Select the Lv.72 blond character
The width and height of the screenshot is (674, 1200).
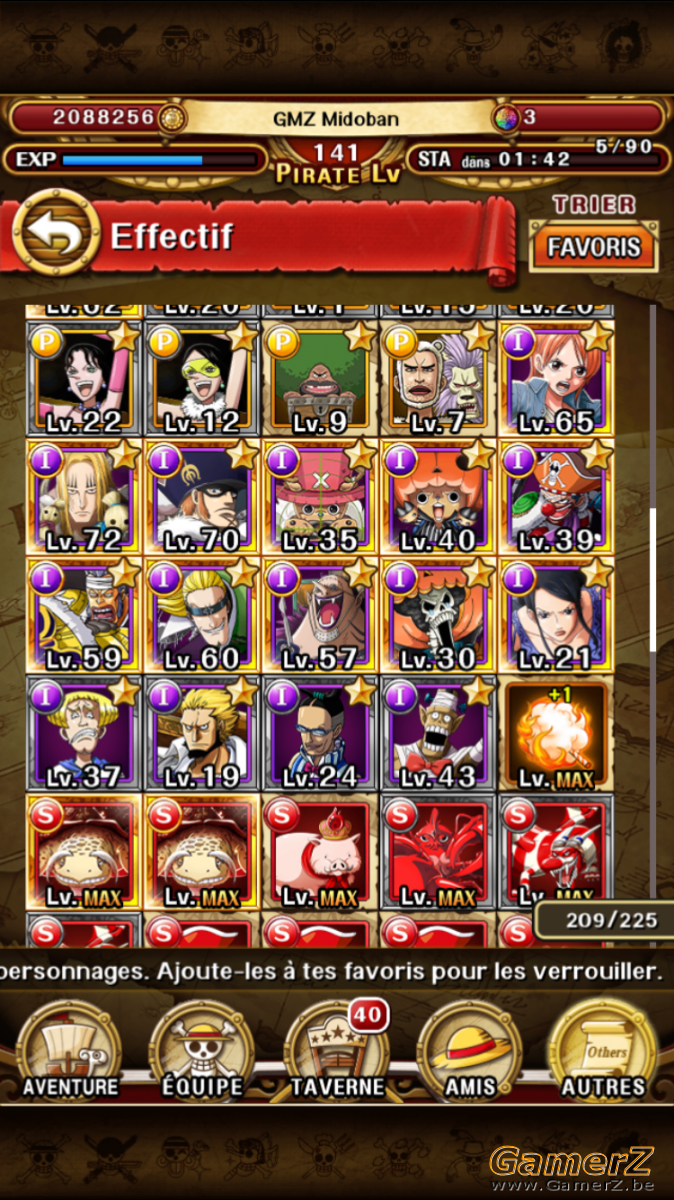(84, 498)
